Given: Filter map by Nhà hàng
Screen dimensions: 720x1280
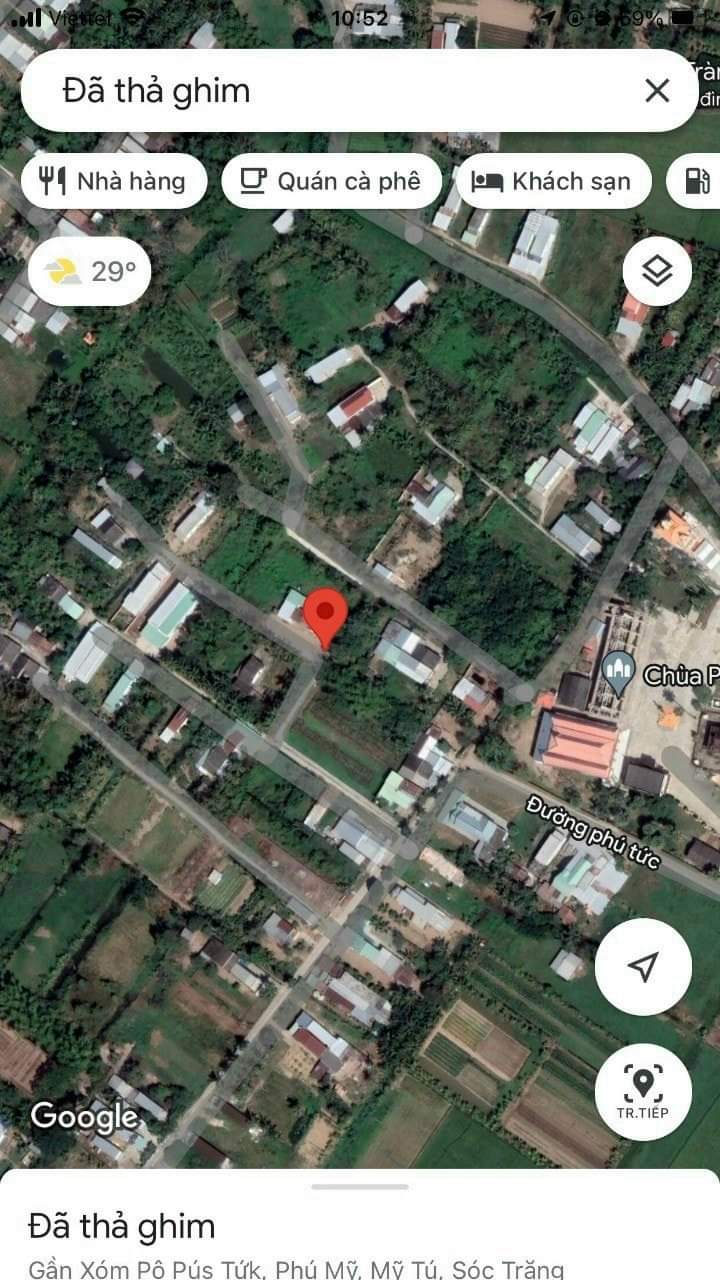Looking at the screenshot, I should 113,181.
